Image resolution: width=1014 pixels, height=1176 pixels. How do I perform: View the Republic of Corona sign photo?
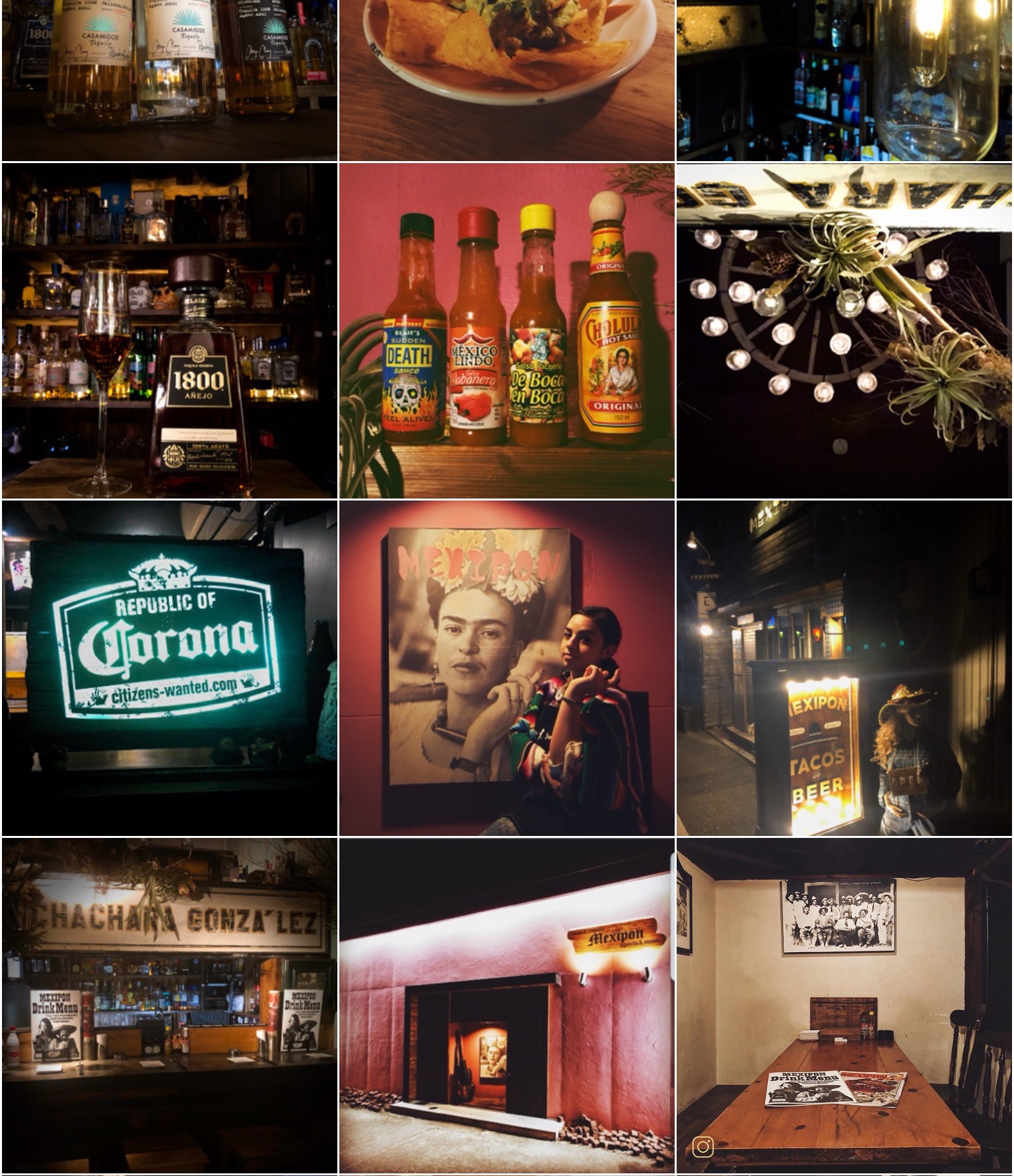[169, 668]
